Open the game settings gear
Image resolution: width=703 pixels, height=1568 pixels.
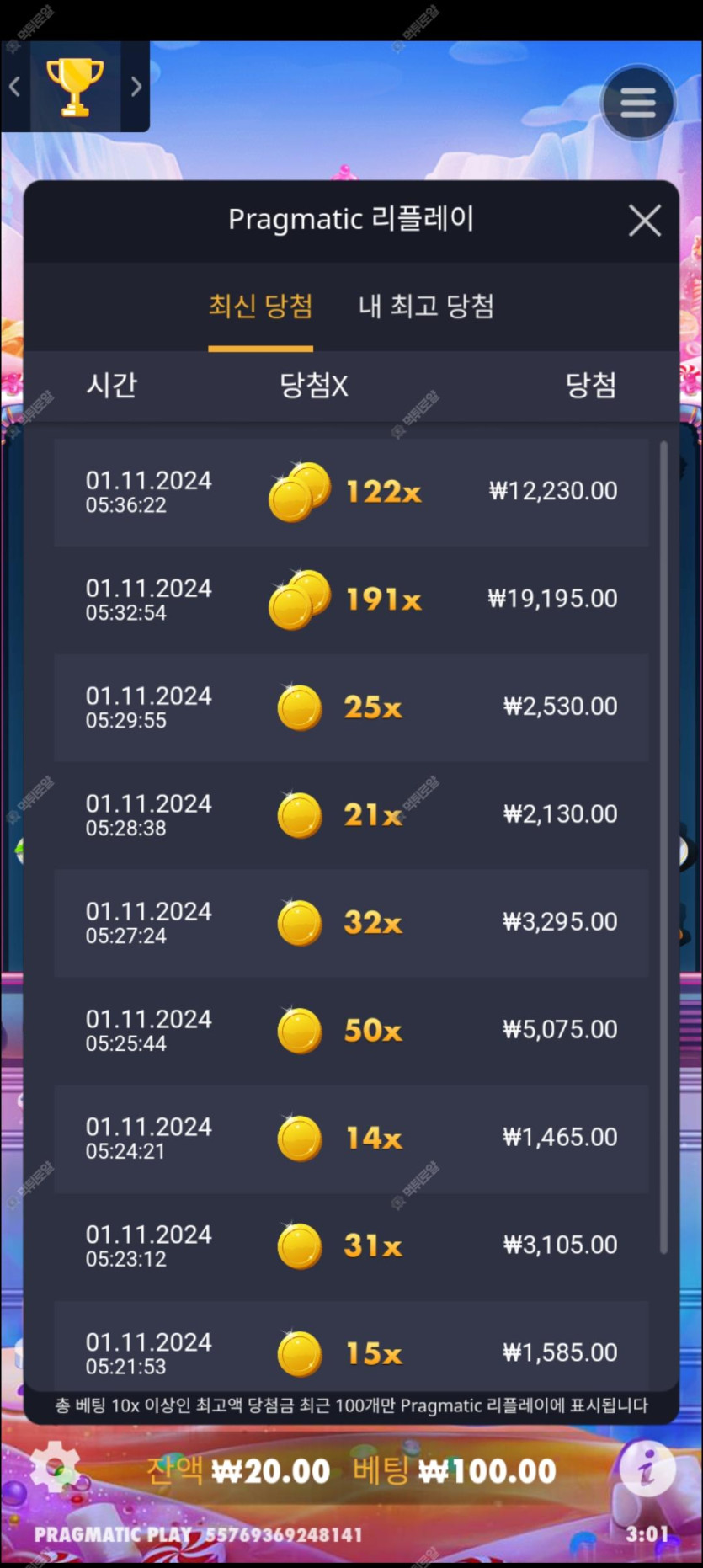pos(55,1468)
